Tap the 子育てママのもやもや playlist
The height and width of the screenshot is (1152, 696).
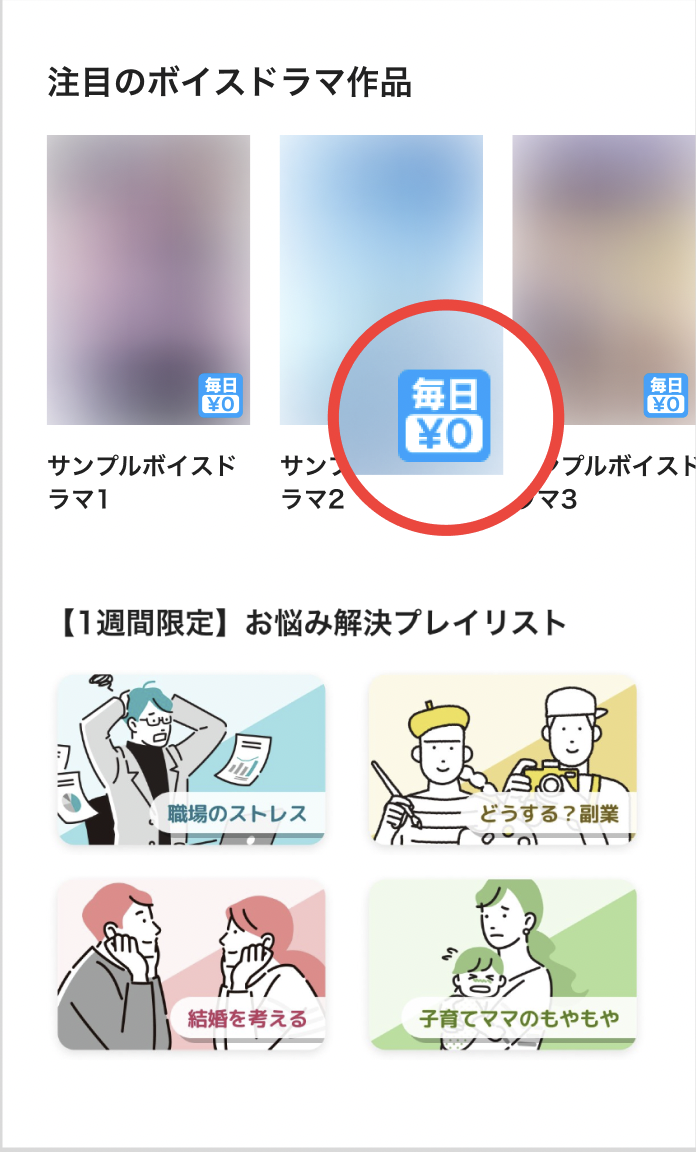[x=503, y=964]
